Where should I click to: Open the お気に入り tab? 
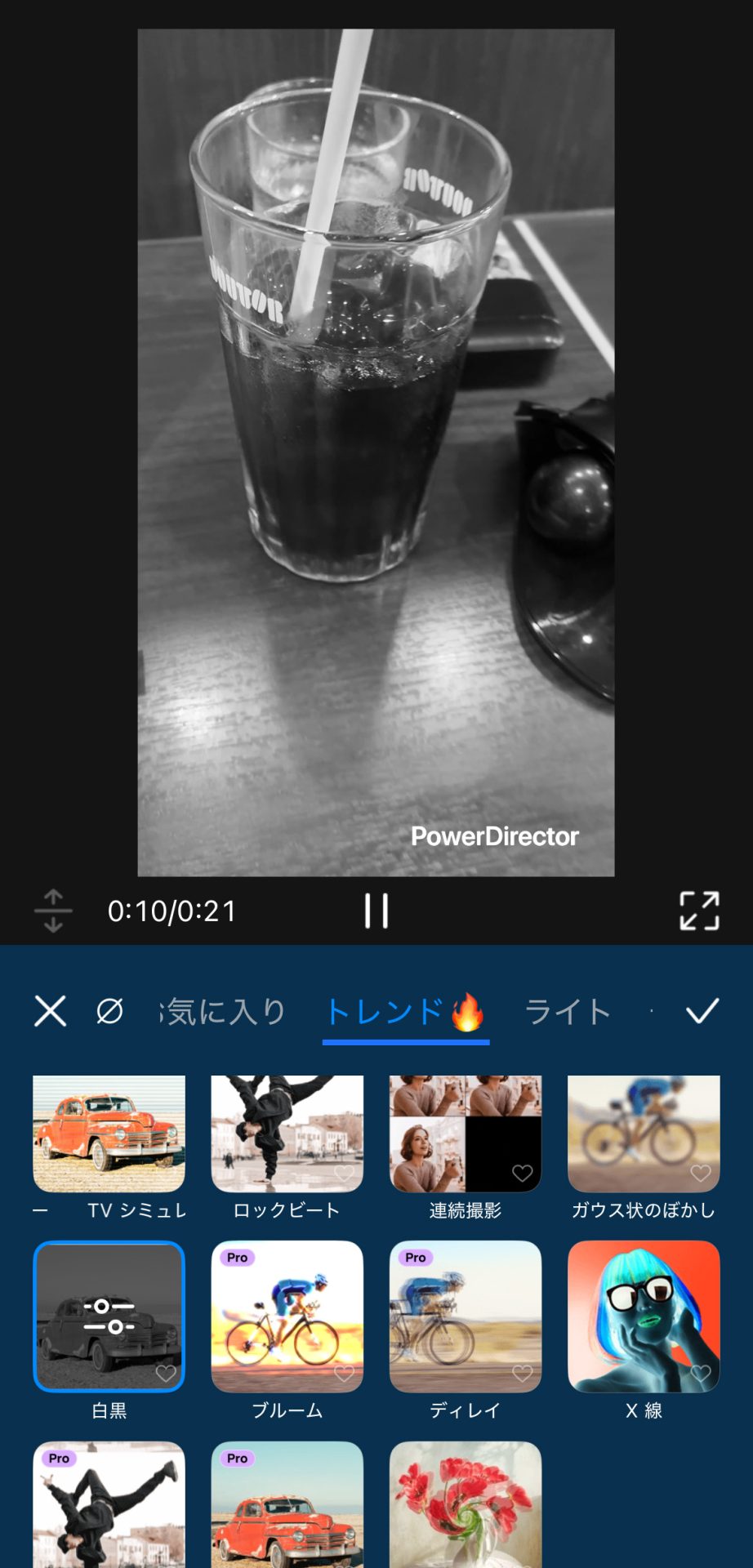221,1011
